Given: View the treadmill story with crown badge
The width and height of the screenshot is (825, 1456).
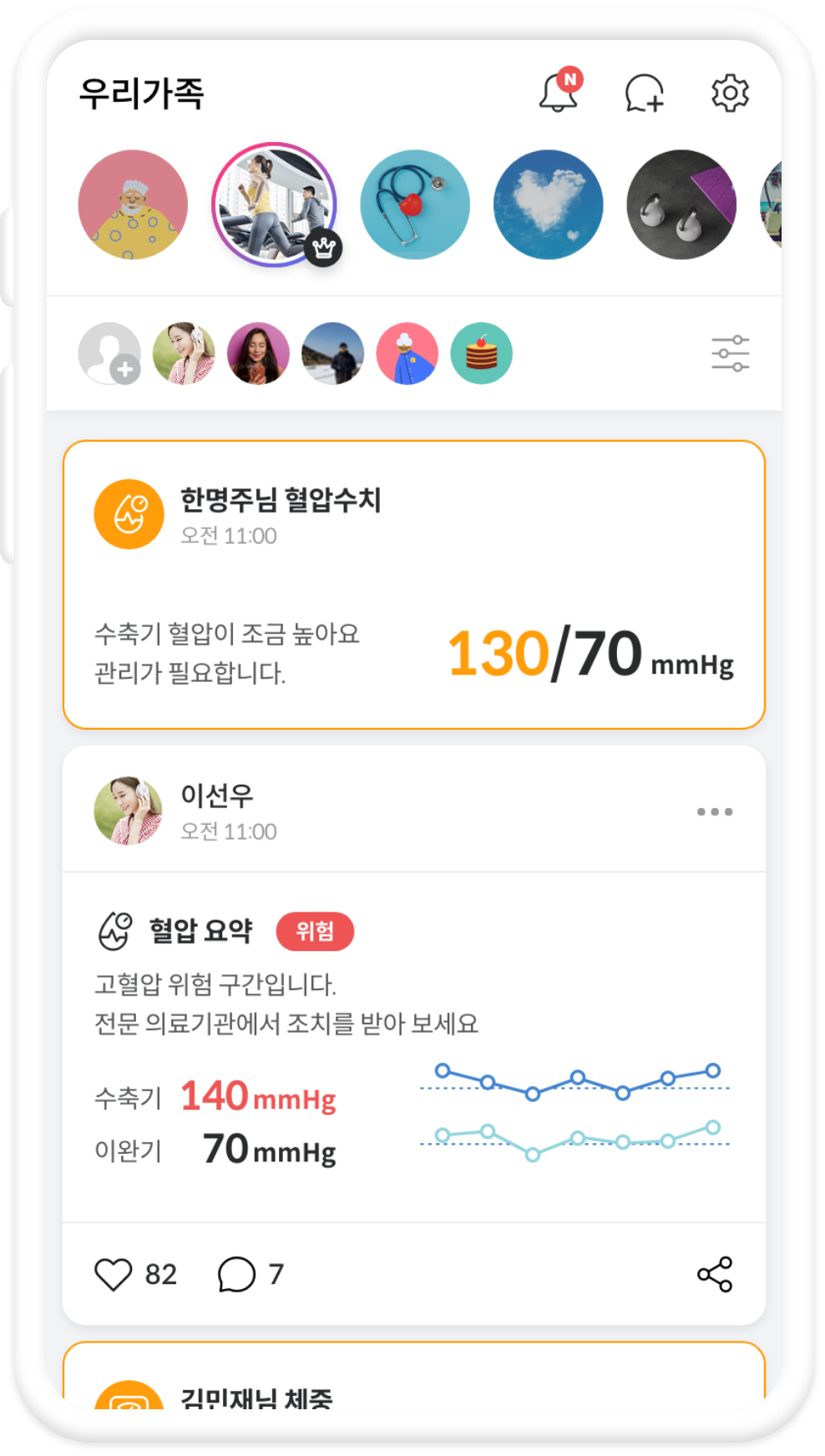Looking at the screenshot, I should click(274, 205).
